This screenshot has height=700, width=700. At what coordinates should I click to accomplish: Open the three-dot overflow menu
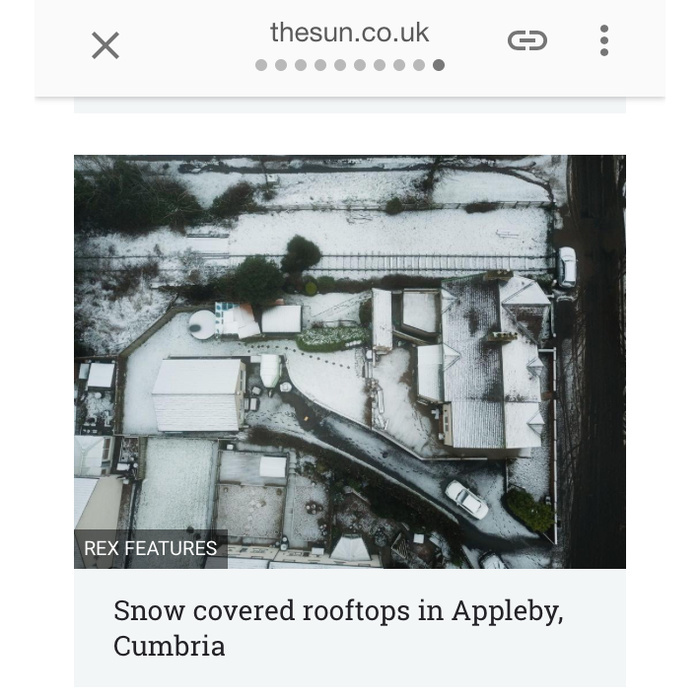pos(604,41)
